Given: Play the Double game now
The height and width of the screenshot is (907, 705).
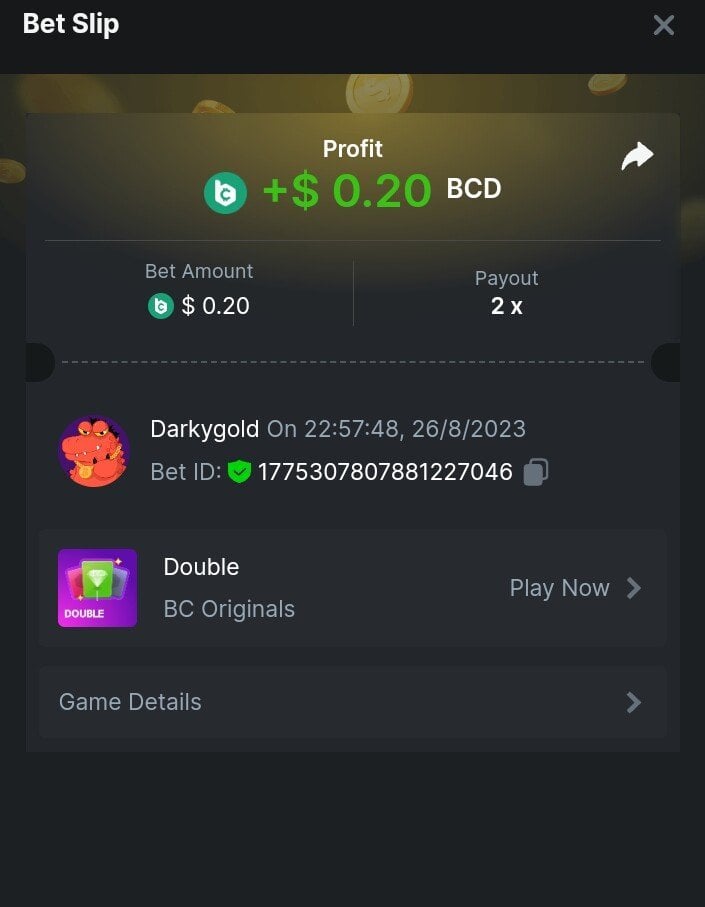Looking at the screenshot, I should 574,588.
